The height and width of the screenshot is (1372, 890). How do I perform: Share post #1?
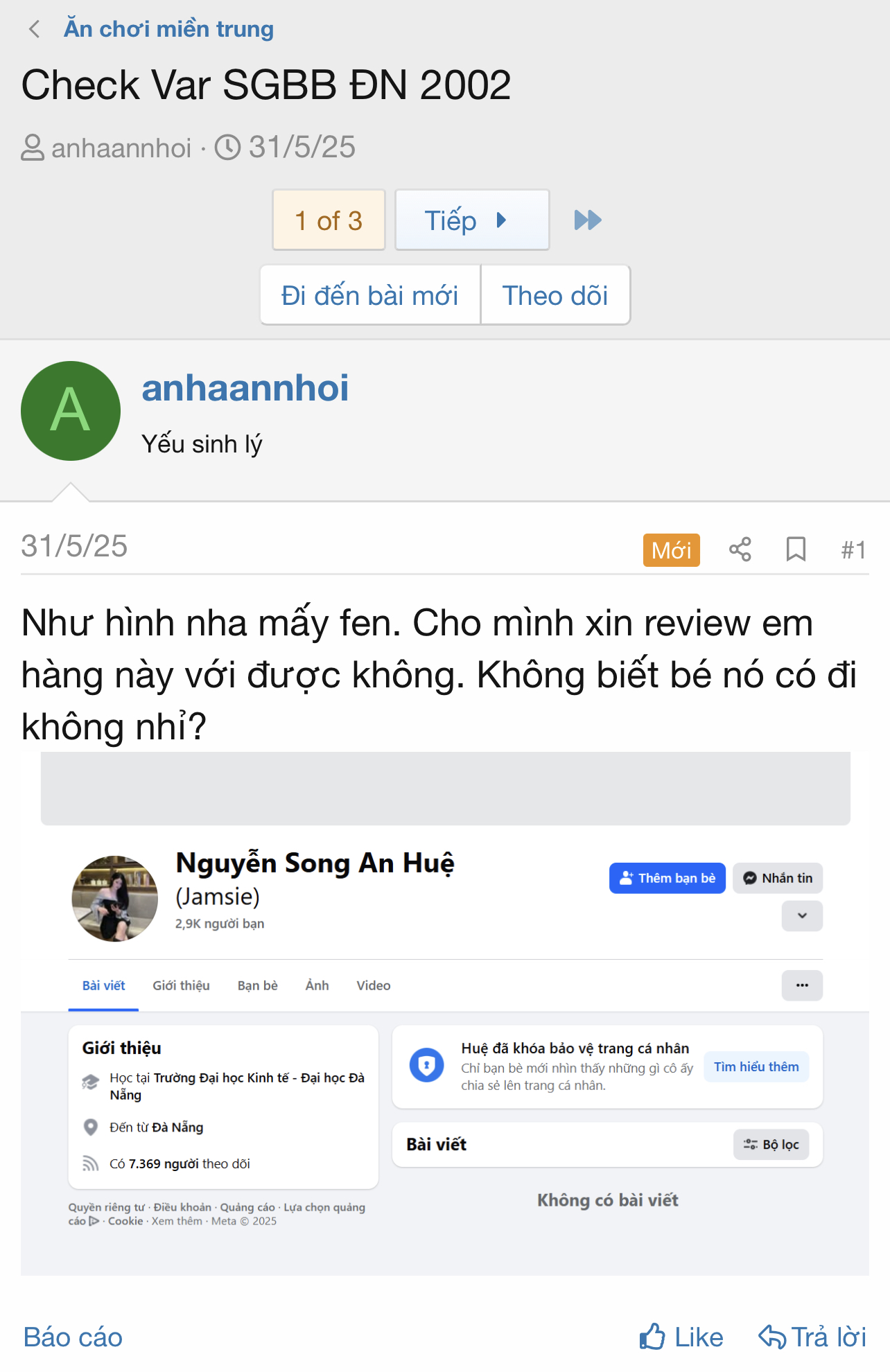[x=740, y=549]
